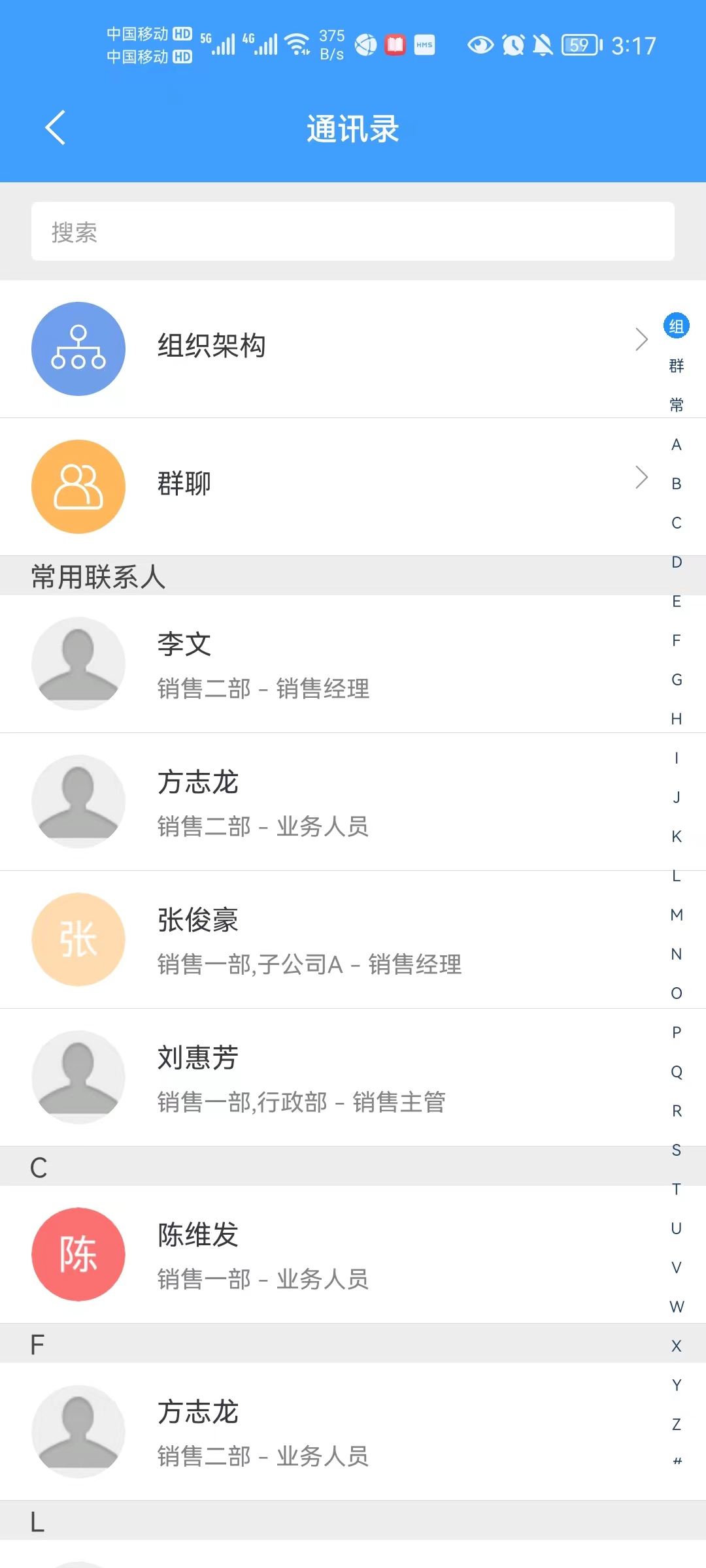Jump to letter L in the index
The height and width of the screenshot is (1568, 706).
coord(677,875)
